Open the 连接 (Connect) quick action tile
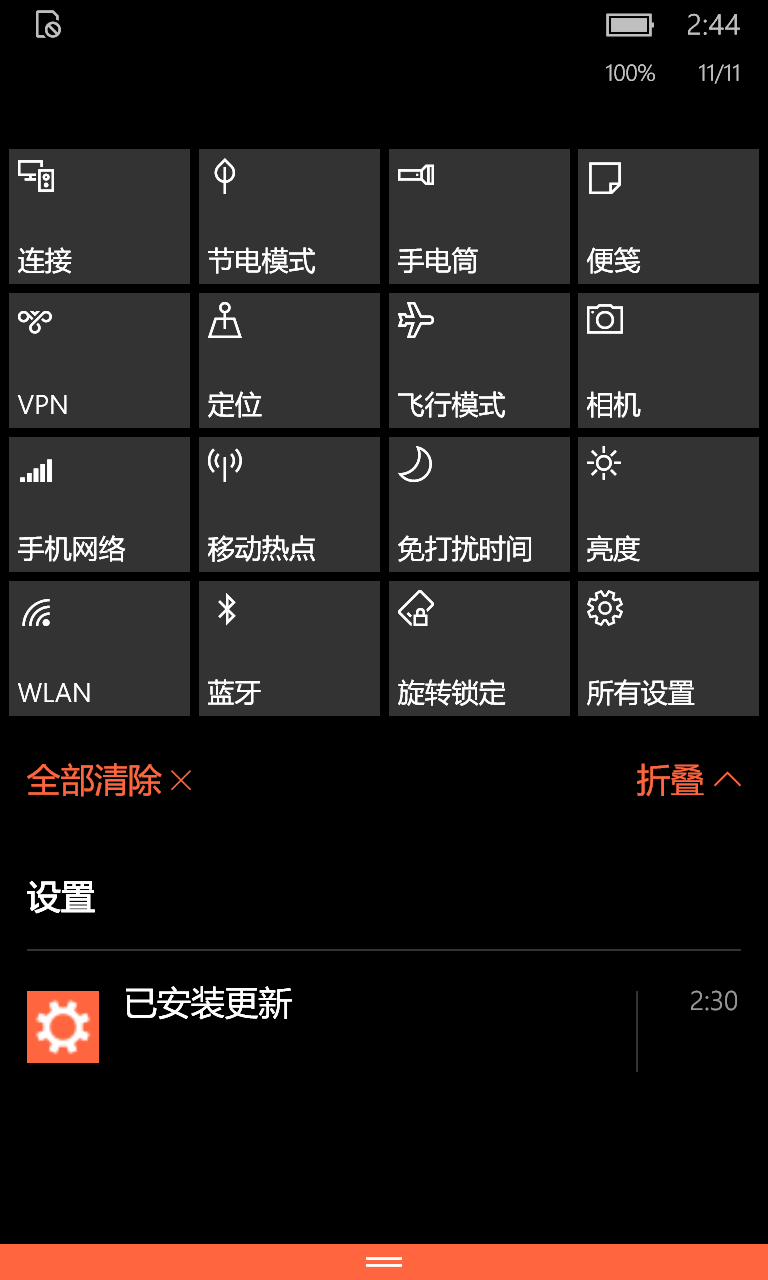This screenshot has width=768, height=1280. point(99,216)
